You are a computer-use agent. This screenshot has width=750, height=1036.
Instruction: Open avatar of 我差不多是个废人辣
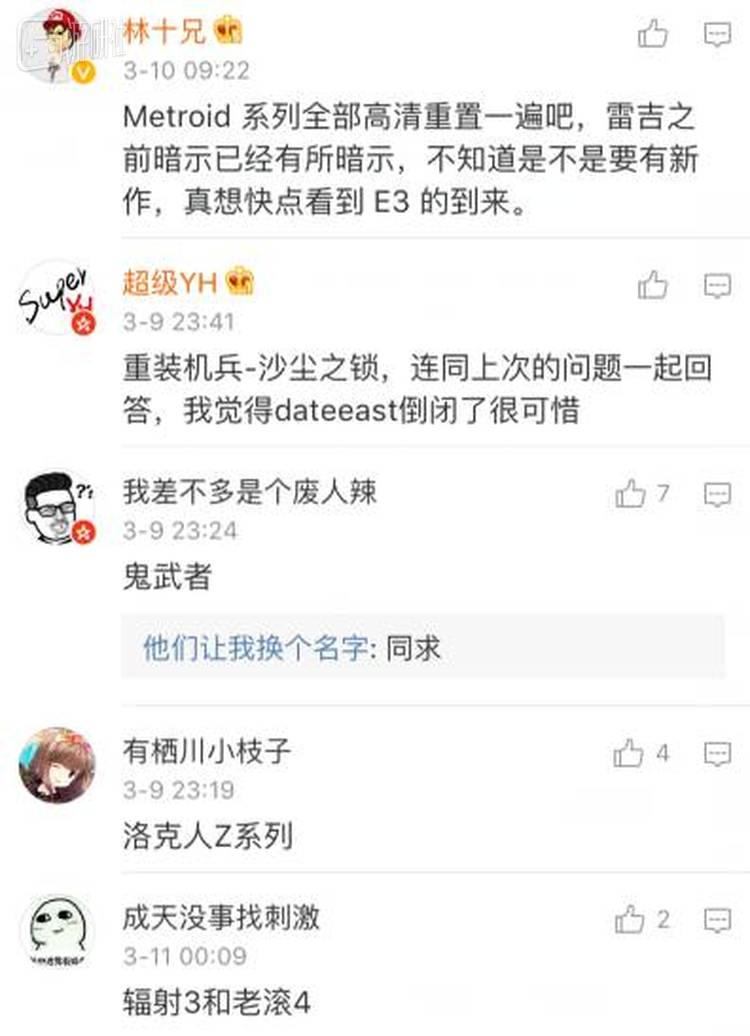(57, 505)
